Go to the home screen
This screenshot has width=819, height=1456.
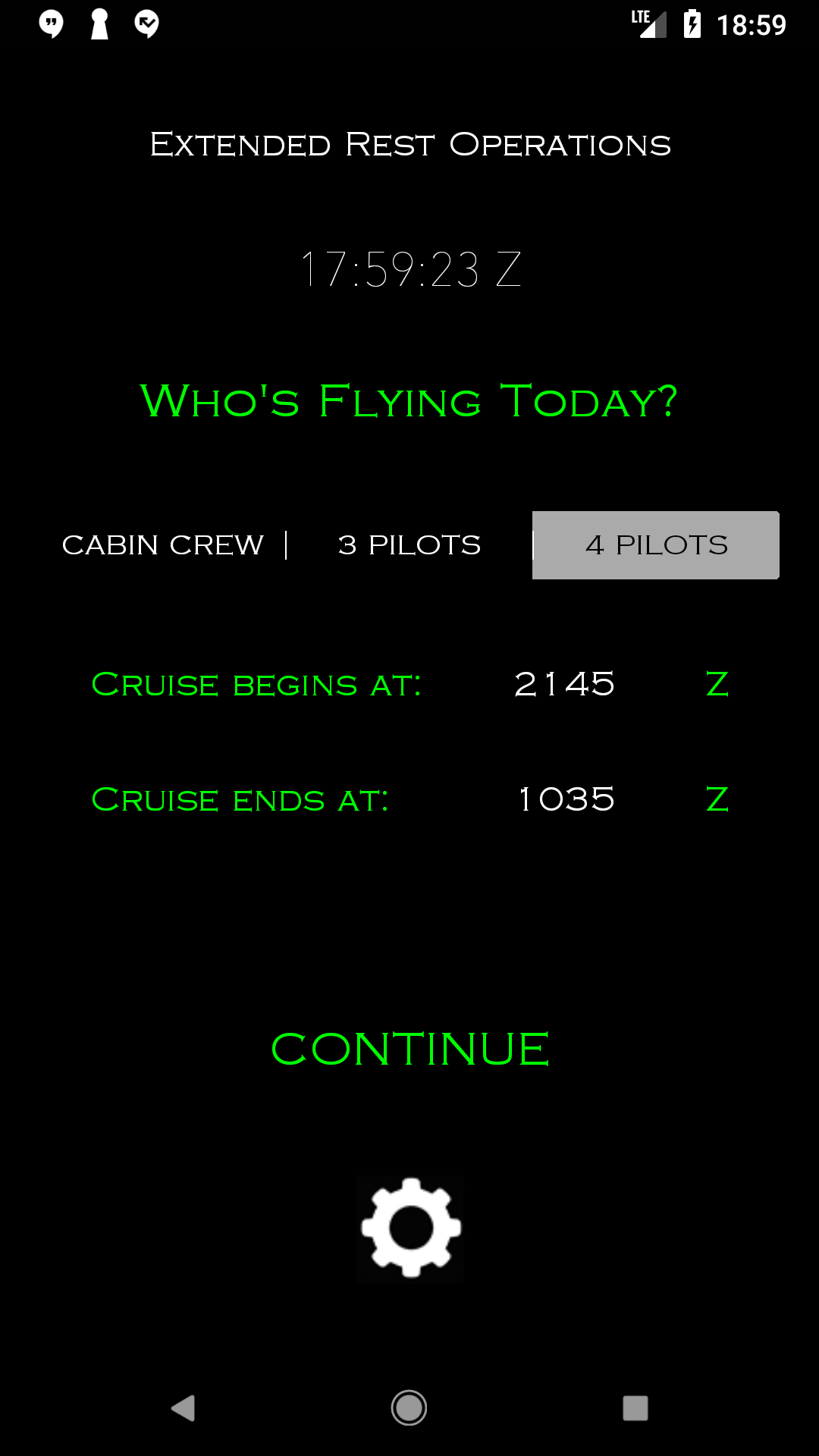click(x=409, y=1408)
